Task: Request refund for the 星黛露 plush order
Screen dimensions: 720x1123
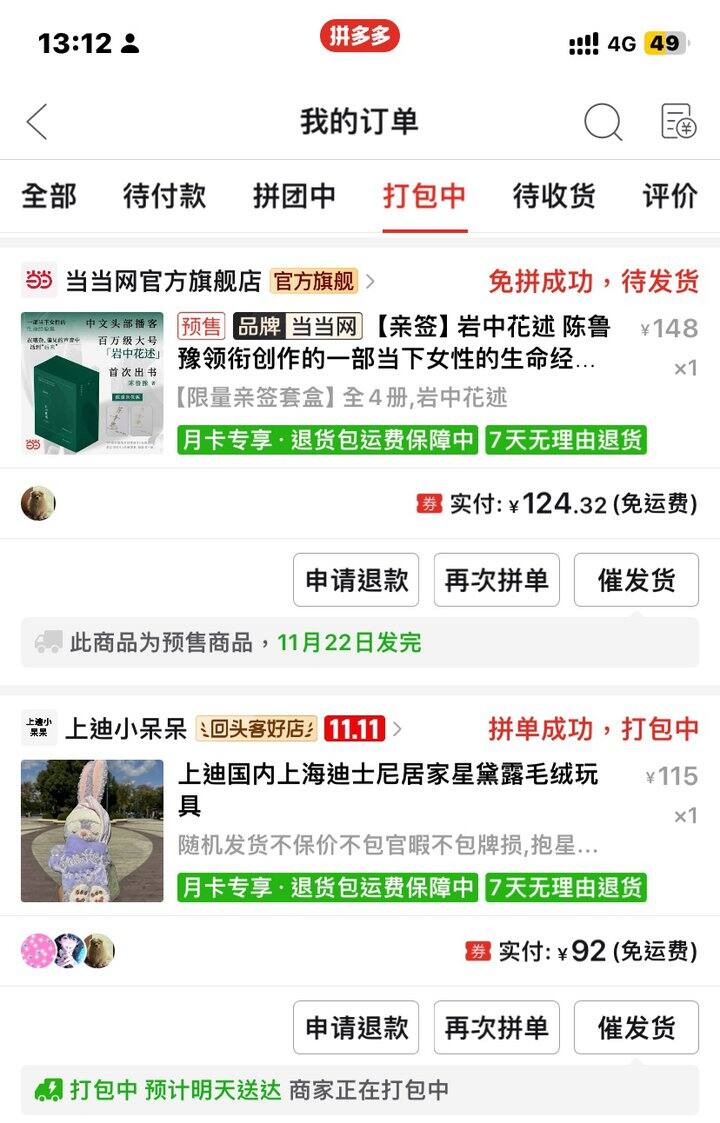Action: click(356, 1027)
